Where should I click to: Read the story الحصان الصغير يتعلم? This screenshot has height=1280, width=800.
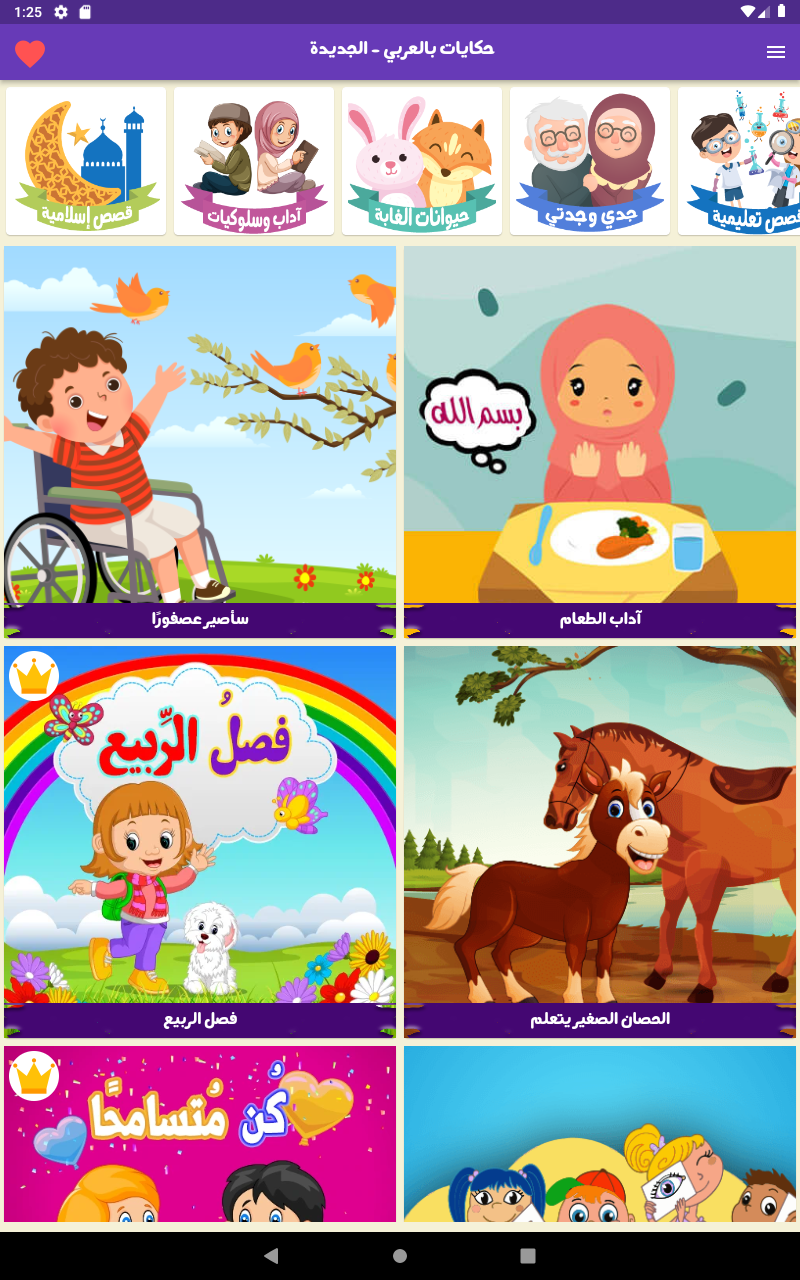pyautogui.click(x=600, y=840)
